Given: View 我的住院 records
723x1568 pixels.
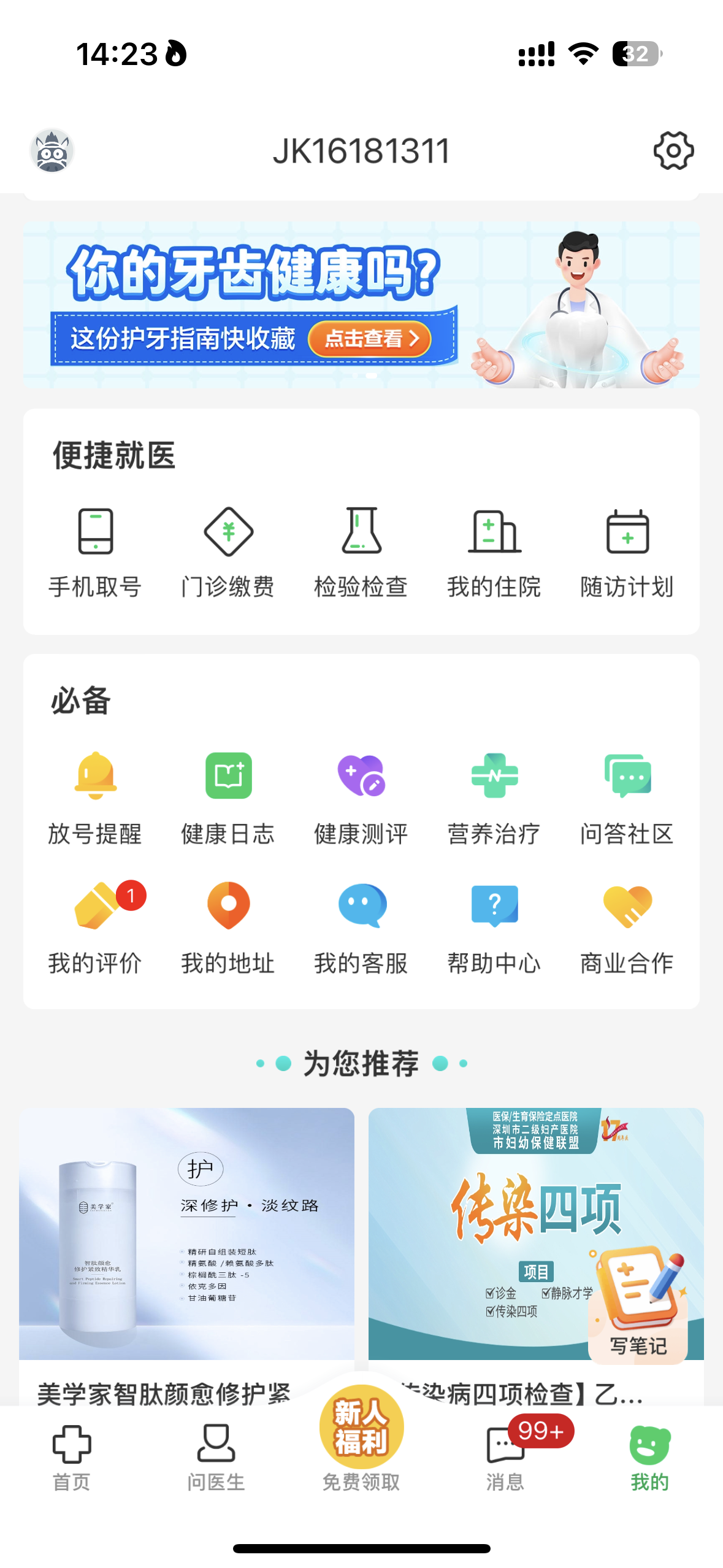Looking at the screenshot, I should point(494,551).
